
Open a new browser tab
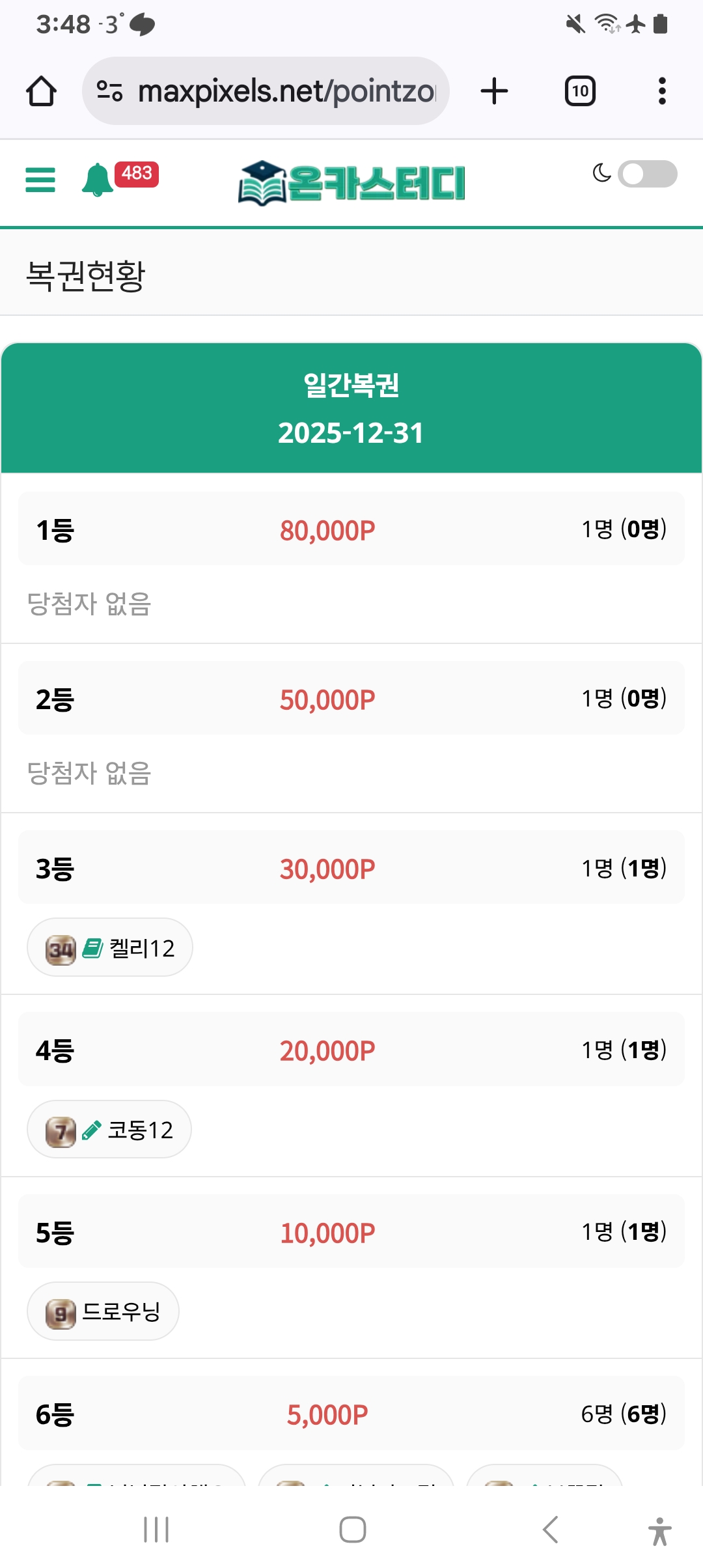(x=494, y=91)
